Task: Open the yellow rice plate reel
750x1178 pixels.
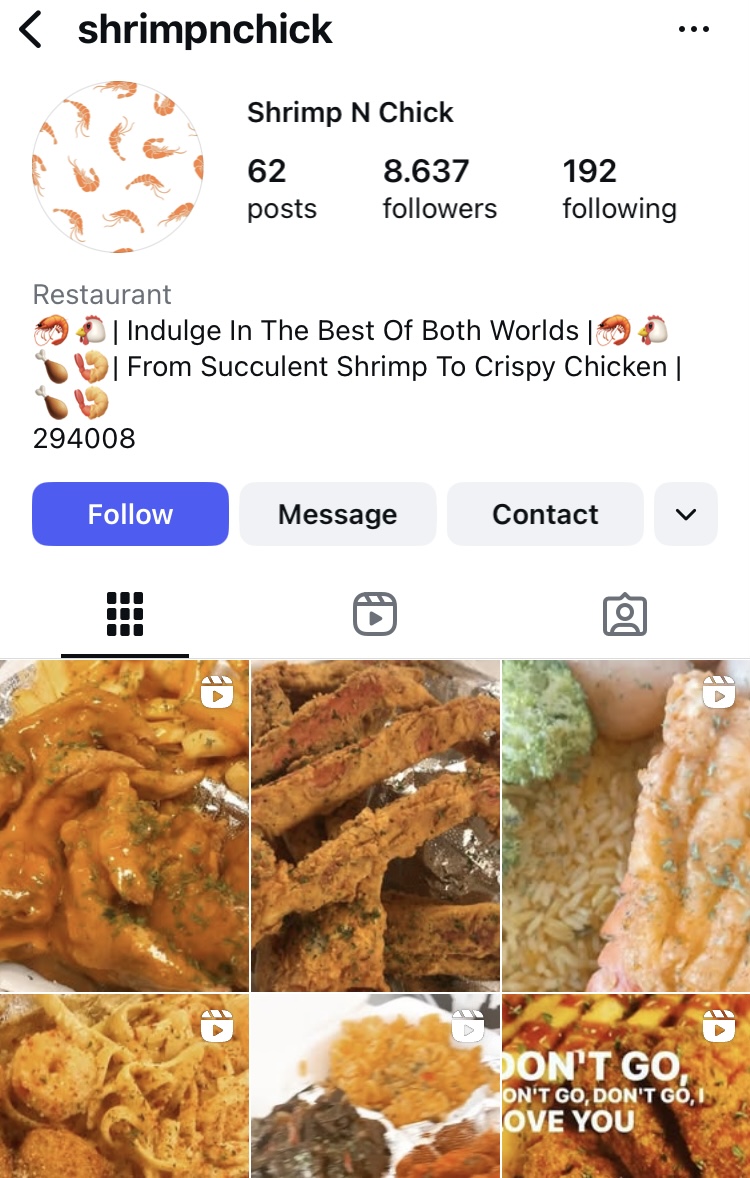Action: [375, 1086]
